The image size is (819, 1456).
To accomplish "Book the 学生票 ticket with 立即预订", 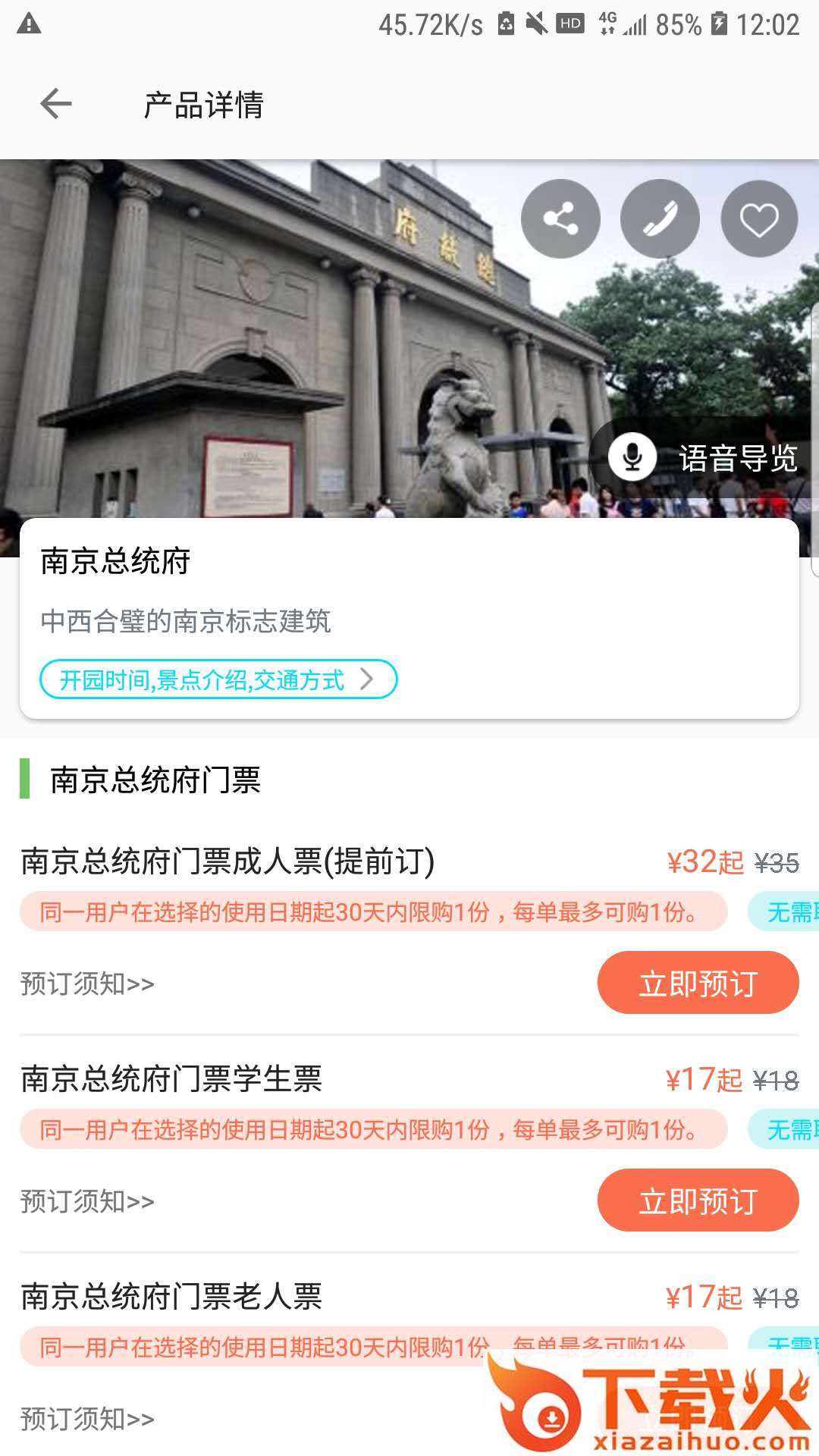I will click(698, 1200).
